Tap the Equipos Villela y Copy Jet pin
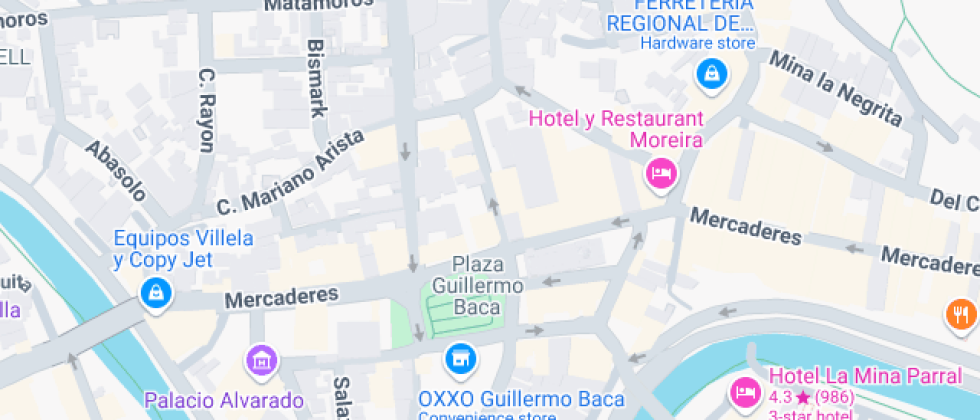This screenshot has height=420, width=980. click(156, 293)
